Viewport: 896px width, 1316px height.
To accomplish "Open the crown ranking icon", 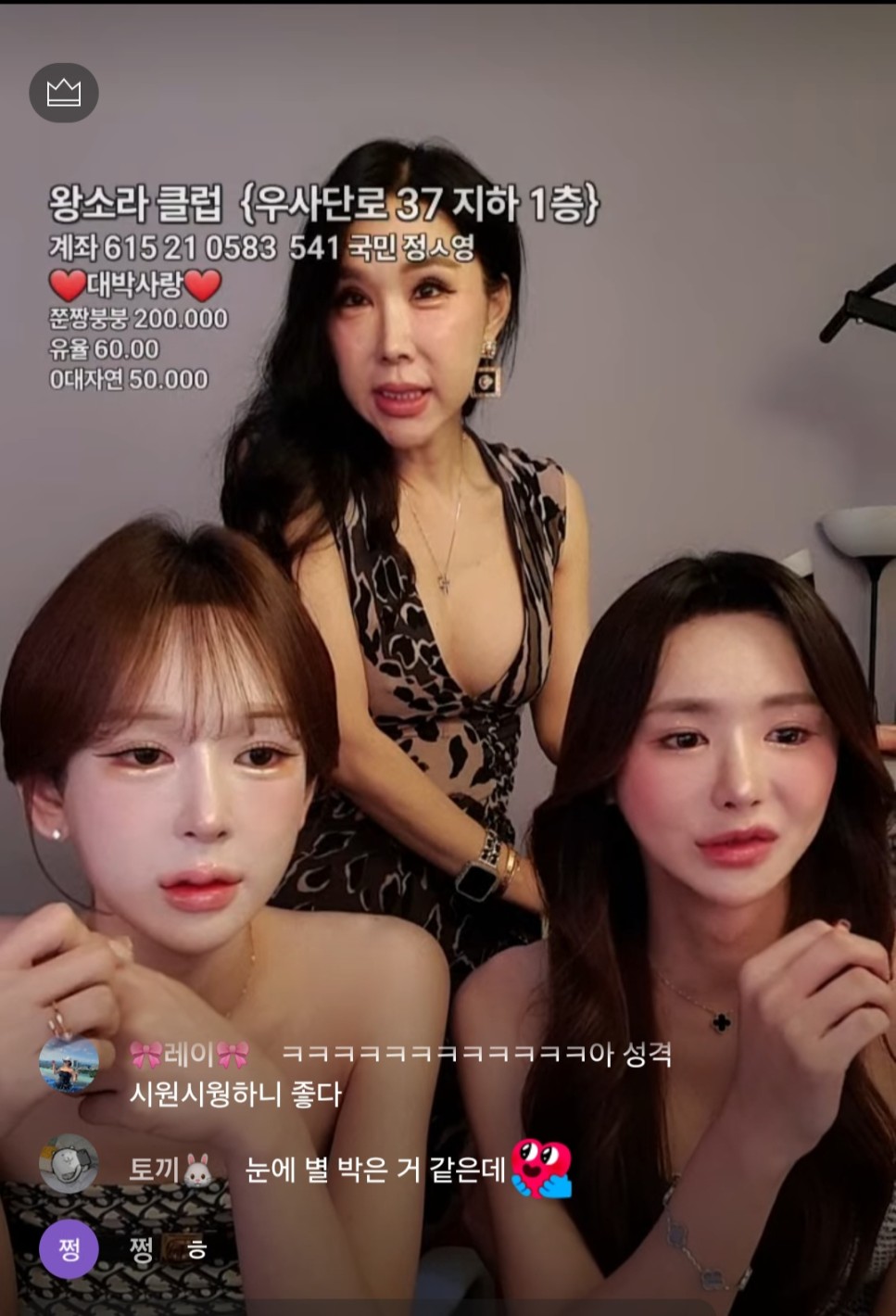I will (64, 93).
